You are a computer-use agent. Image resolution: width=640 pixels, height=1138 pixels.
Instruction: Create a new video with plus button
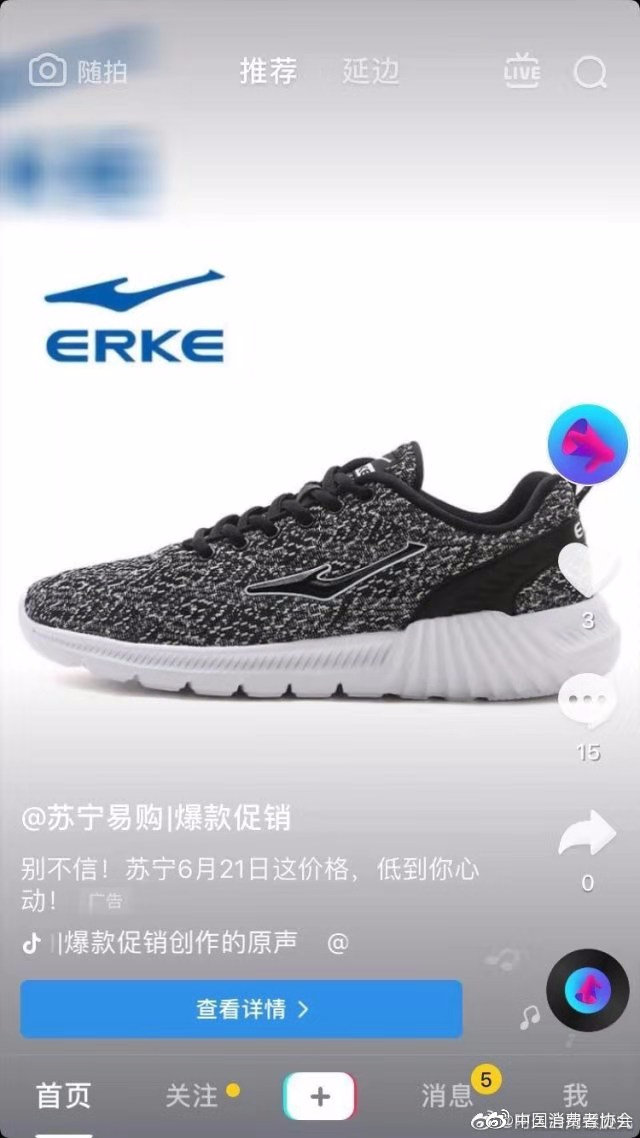coord(319,1097)
